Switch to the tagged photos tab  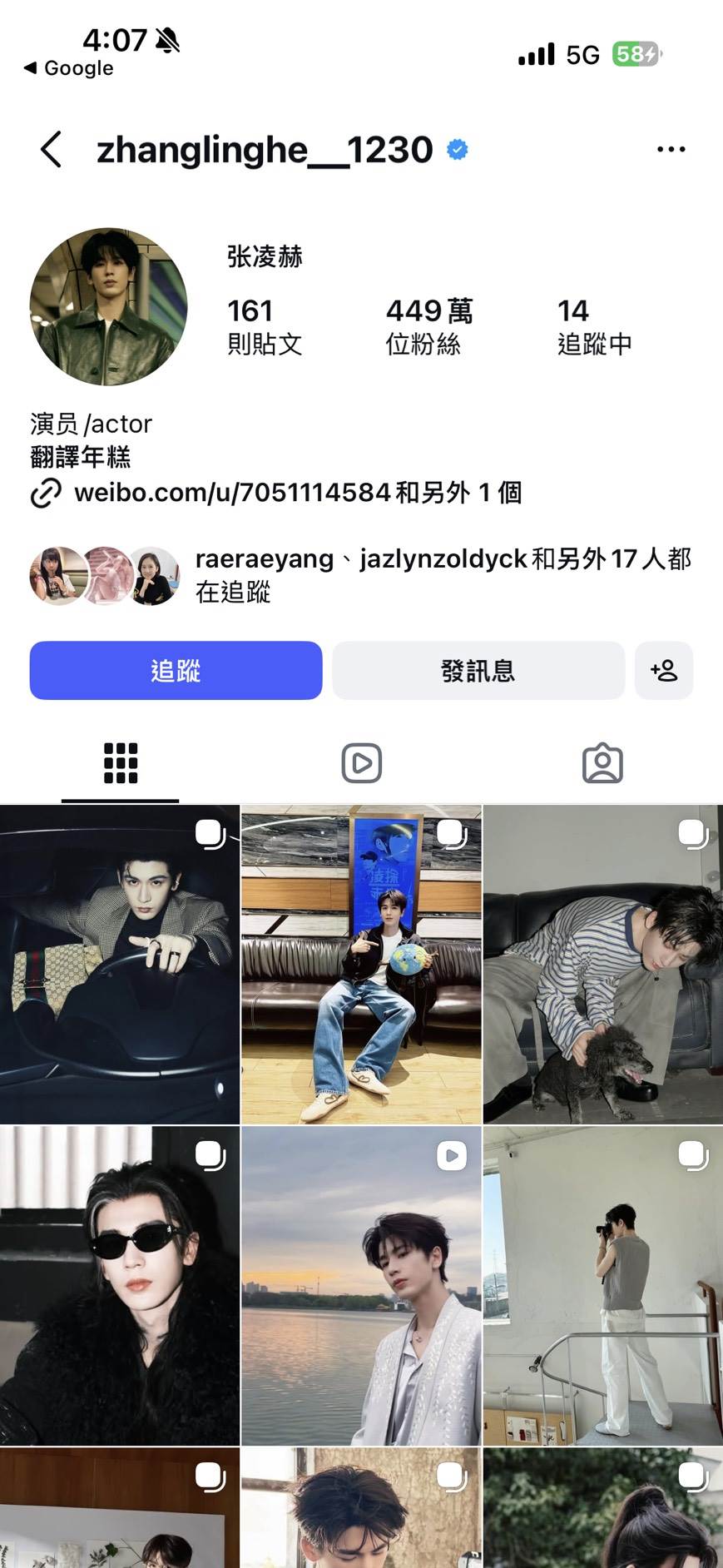tap(602, 763)
